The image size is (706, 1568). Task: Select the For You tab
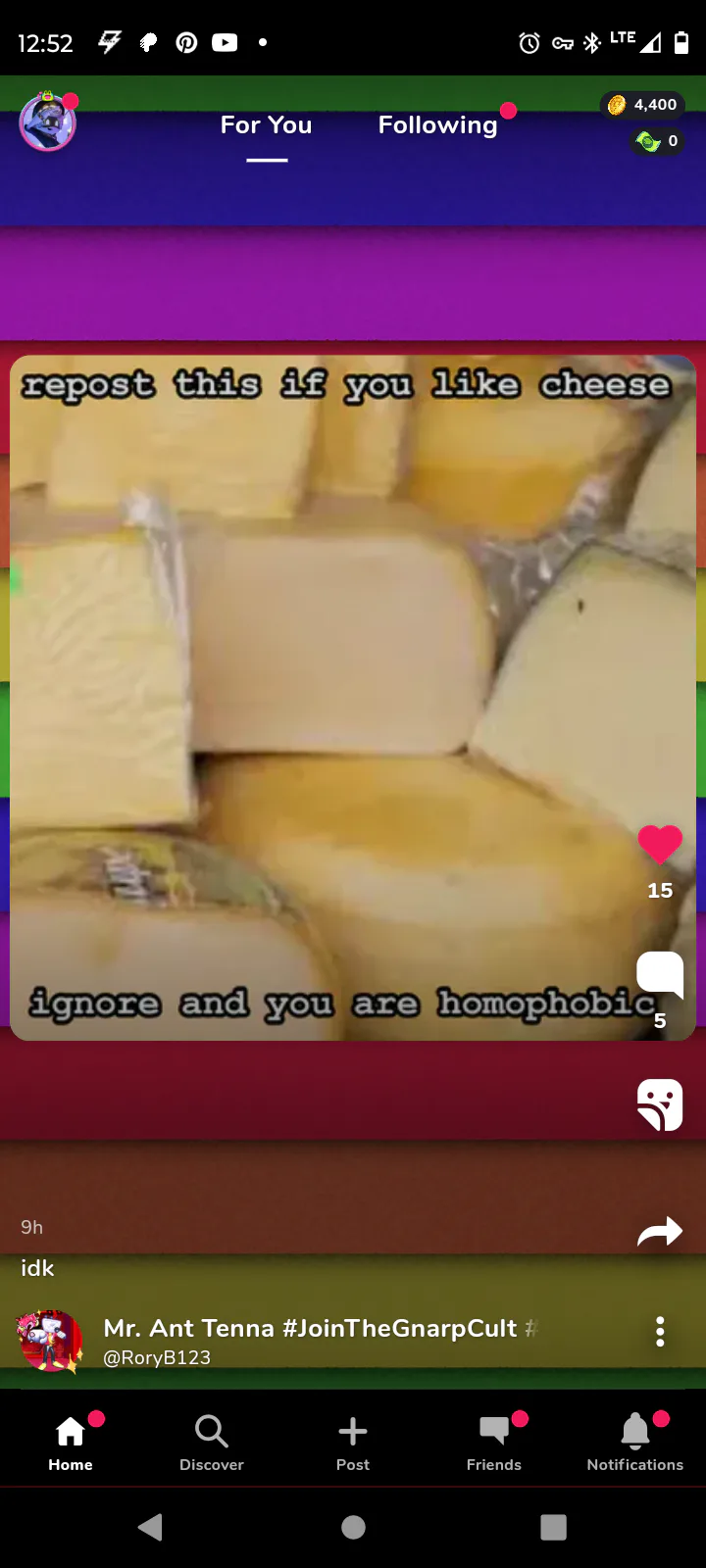[266, 125]
